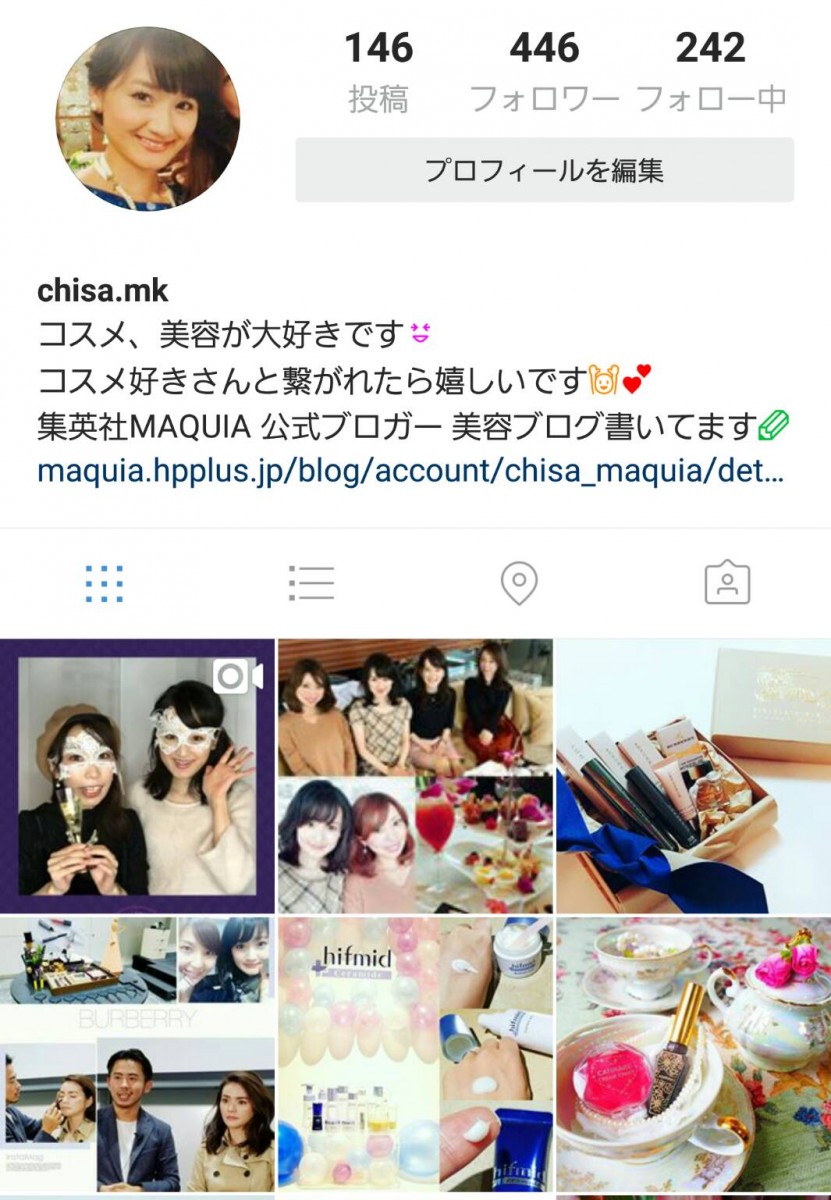Open the post of four women collage
The image size is (831, 1200).
point(415,776)
